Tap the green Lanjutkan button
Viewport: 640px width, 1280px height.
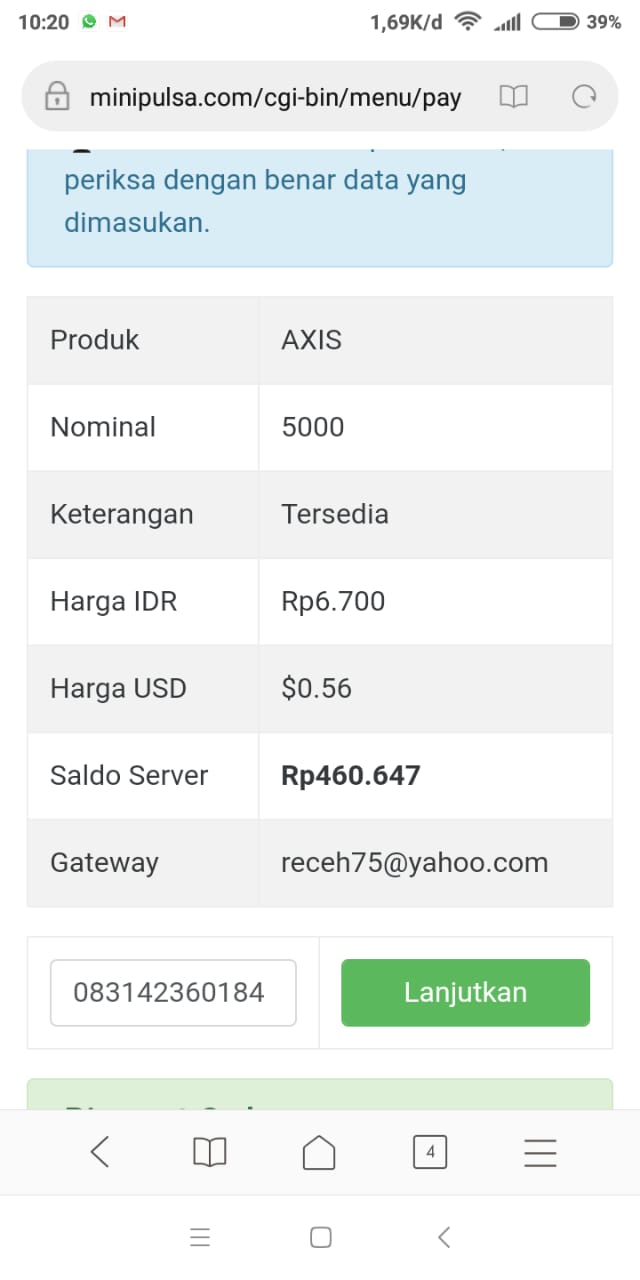pyautogui.click(x=465, y=993)
